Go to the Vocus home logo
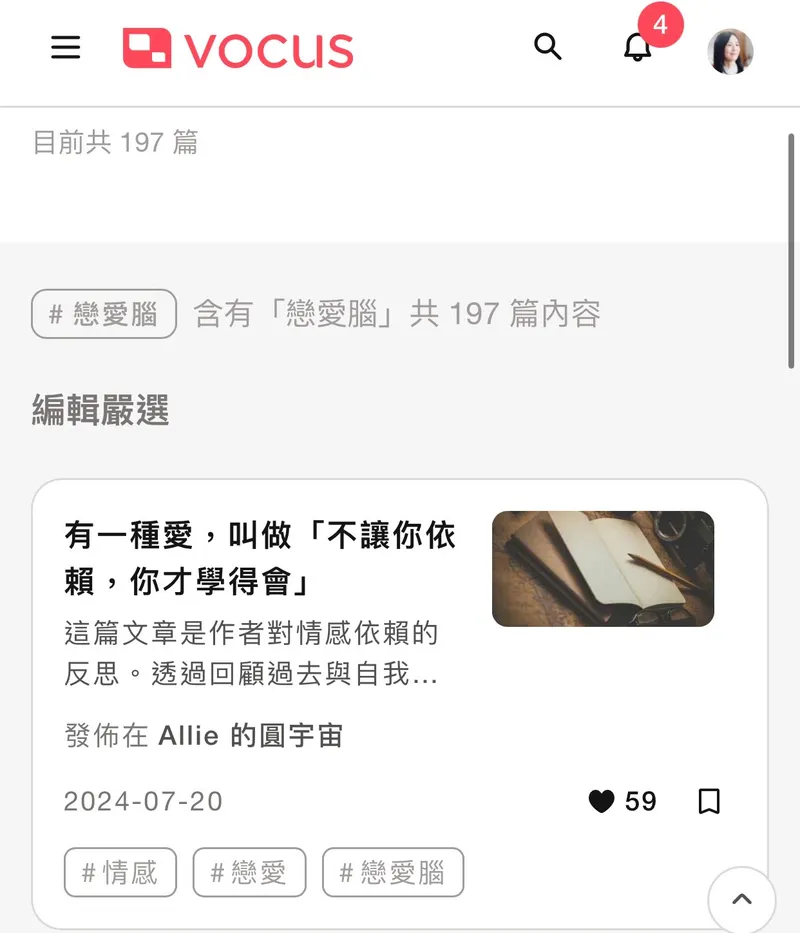Viewport: 800px width, 933px height. 238,48
